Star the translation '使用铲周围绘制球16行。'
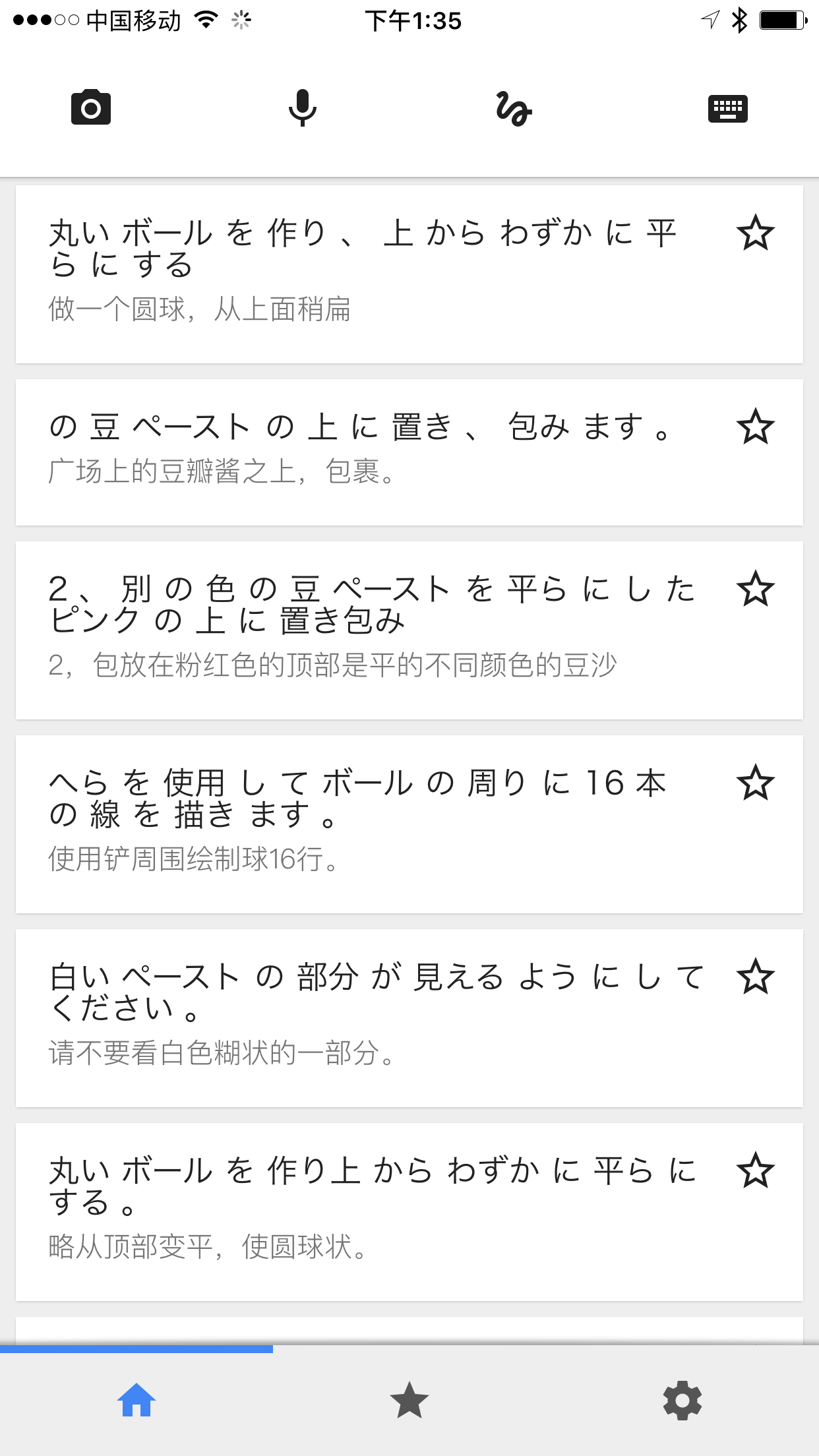 pos(755,783)
